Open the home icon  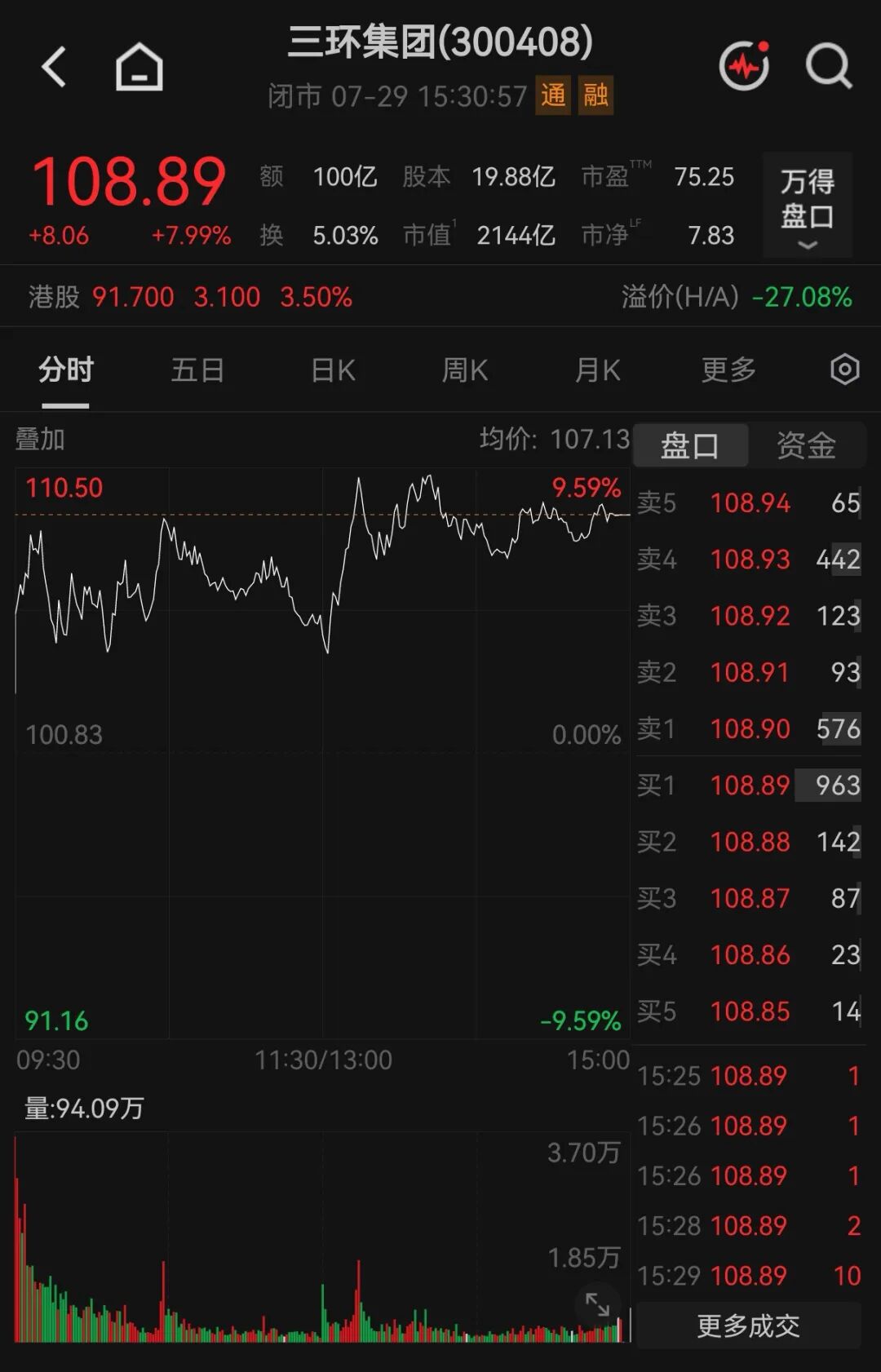click(x=139, y=66)
